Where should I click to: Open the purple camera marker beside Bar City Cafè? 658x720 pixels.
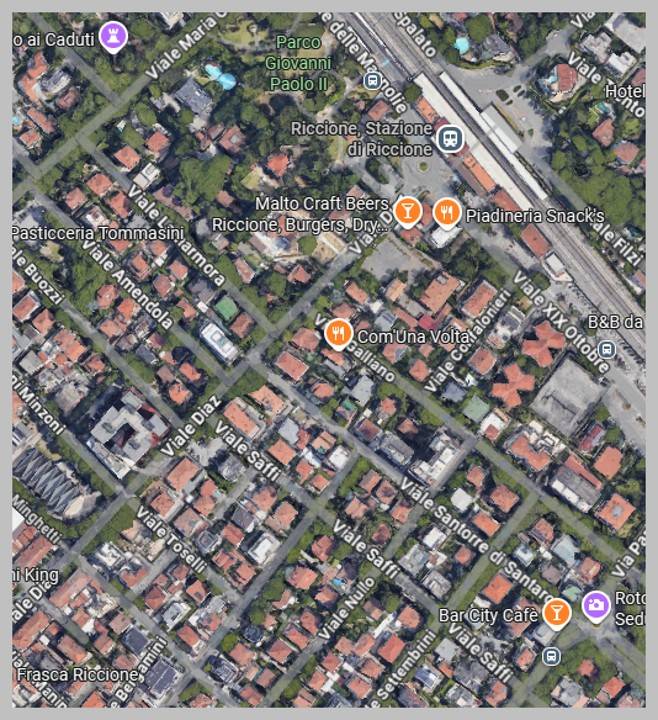[x=596, y=605]
